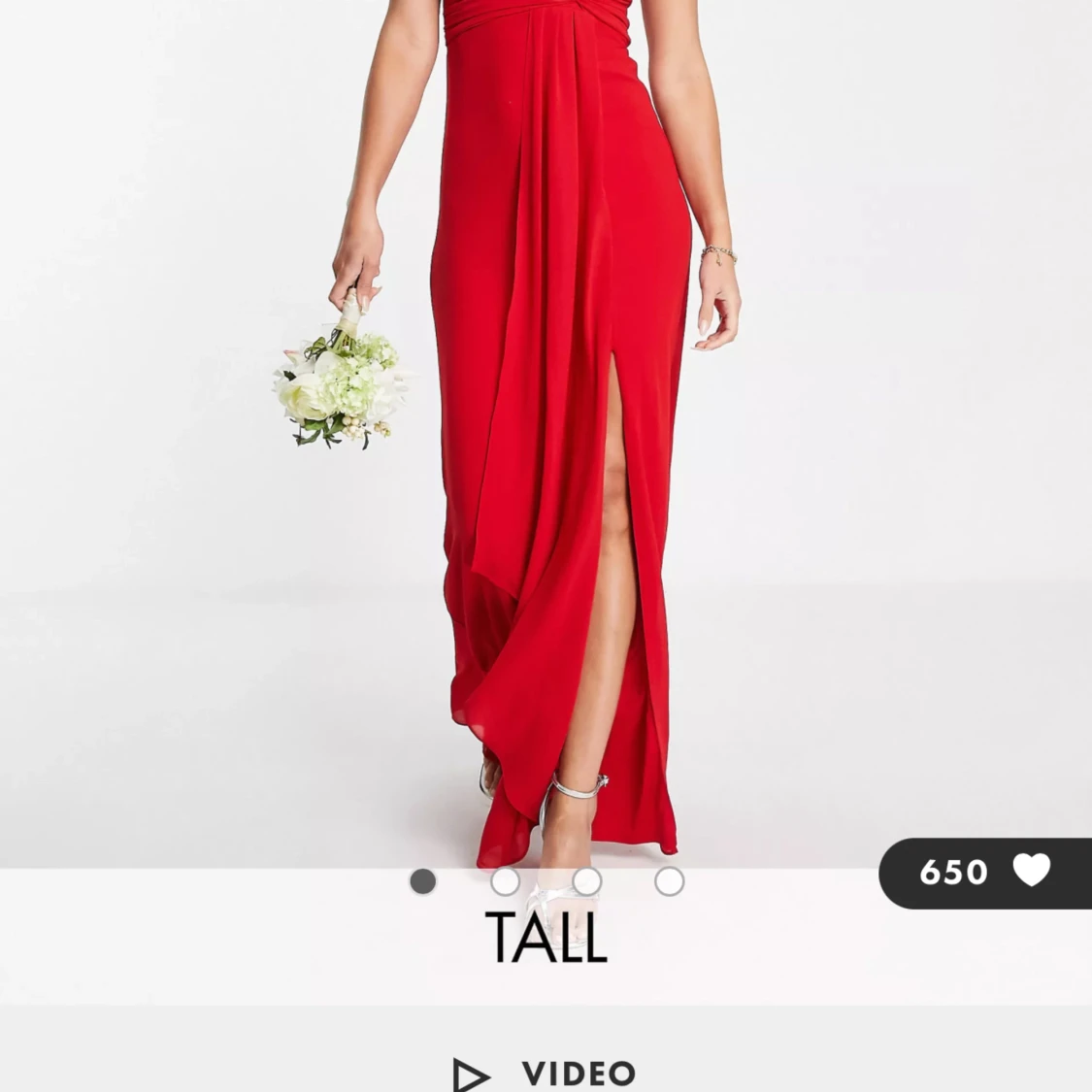Jump to second image via page dot

505,881
